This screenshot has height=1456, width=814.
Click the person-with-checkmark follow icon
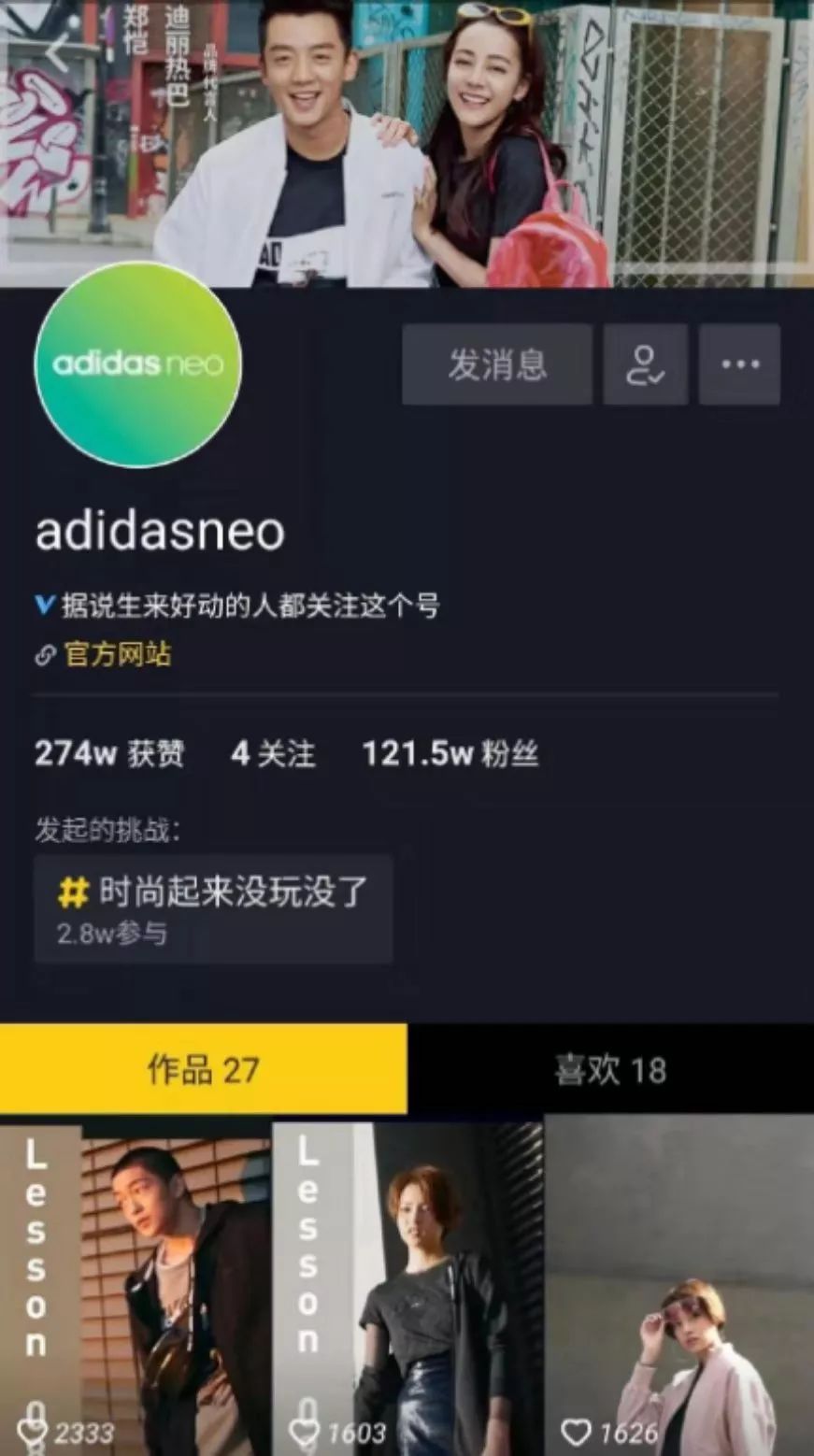pyautogui.click(x=643, y=364)
